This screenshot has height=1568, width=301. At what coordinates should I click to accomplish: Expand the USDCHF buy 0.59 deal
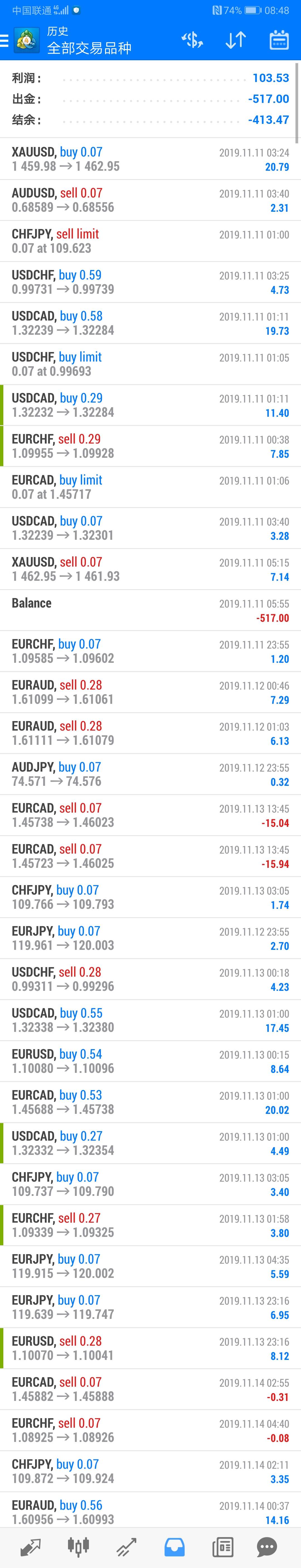[x=150, y=282]
